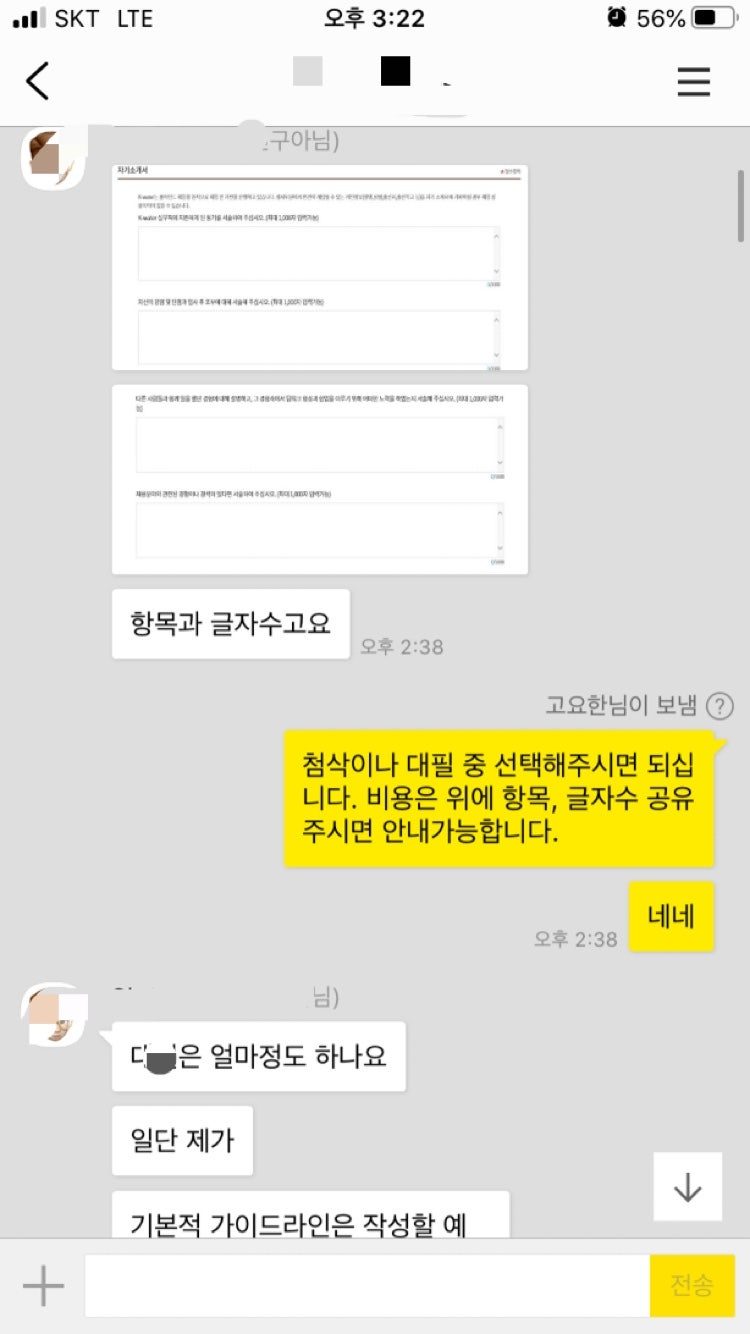750x1334 pixels.
Task: Open the plus attachment menu
Action: click(x=43, y=1286)
